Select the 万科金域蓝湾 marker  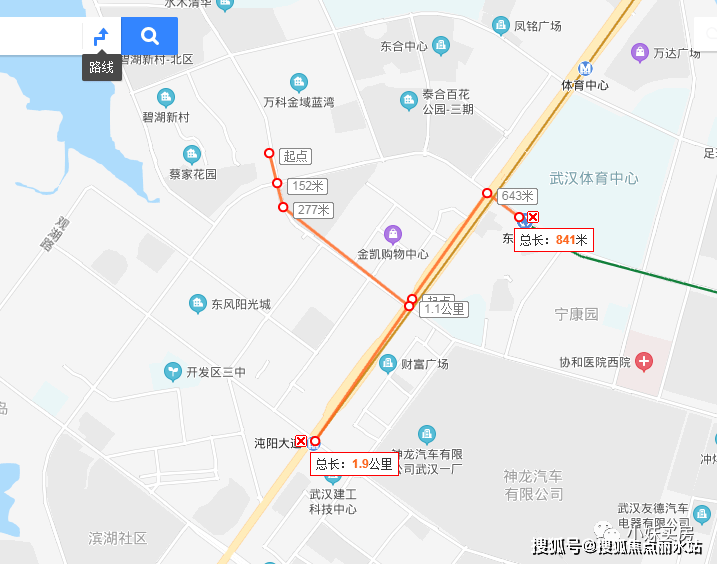(297, 82)
